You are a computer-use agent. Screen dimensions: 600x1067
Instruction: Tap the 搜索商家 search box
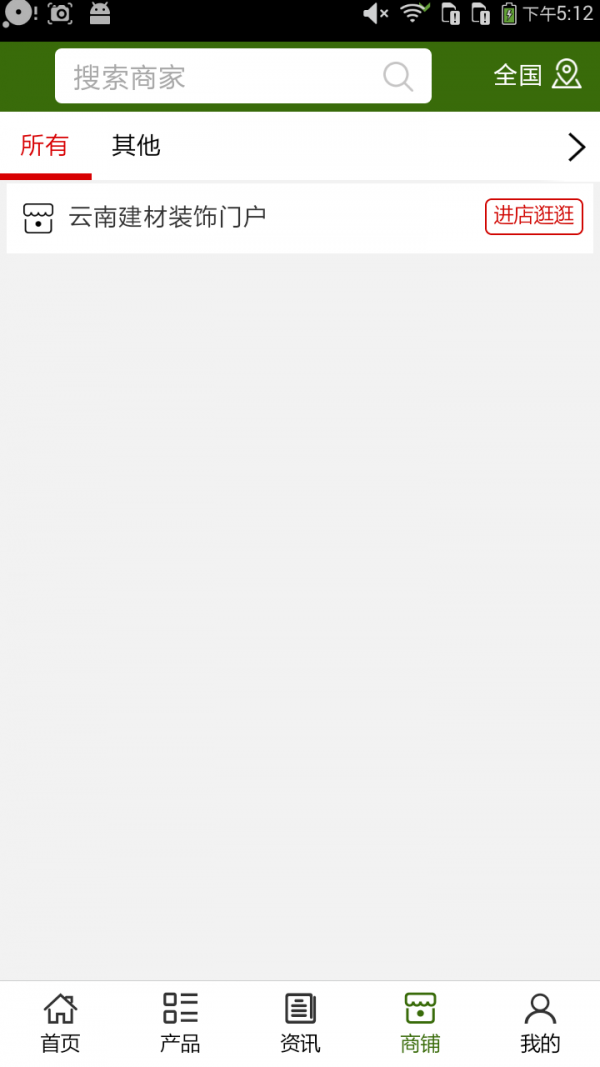(x=220, y=77)
